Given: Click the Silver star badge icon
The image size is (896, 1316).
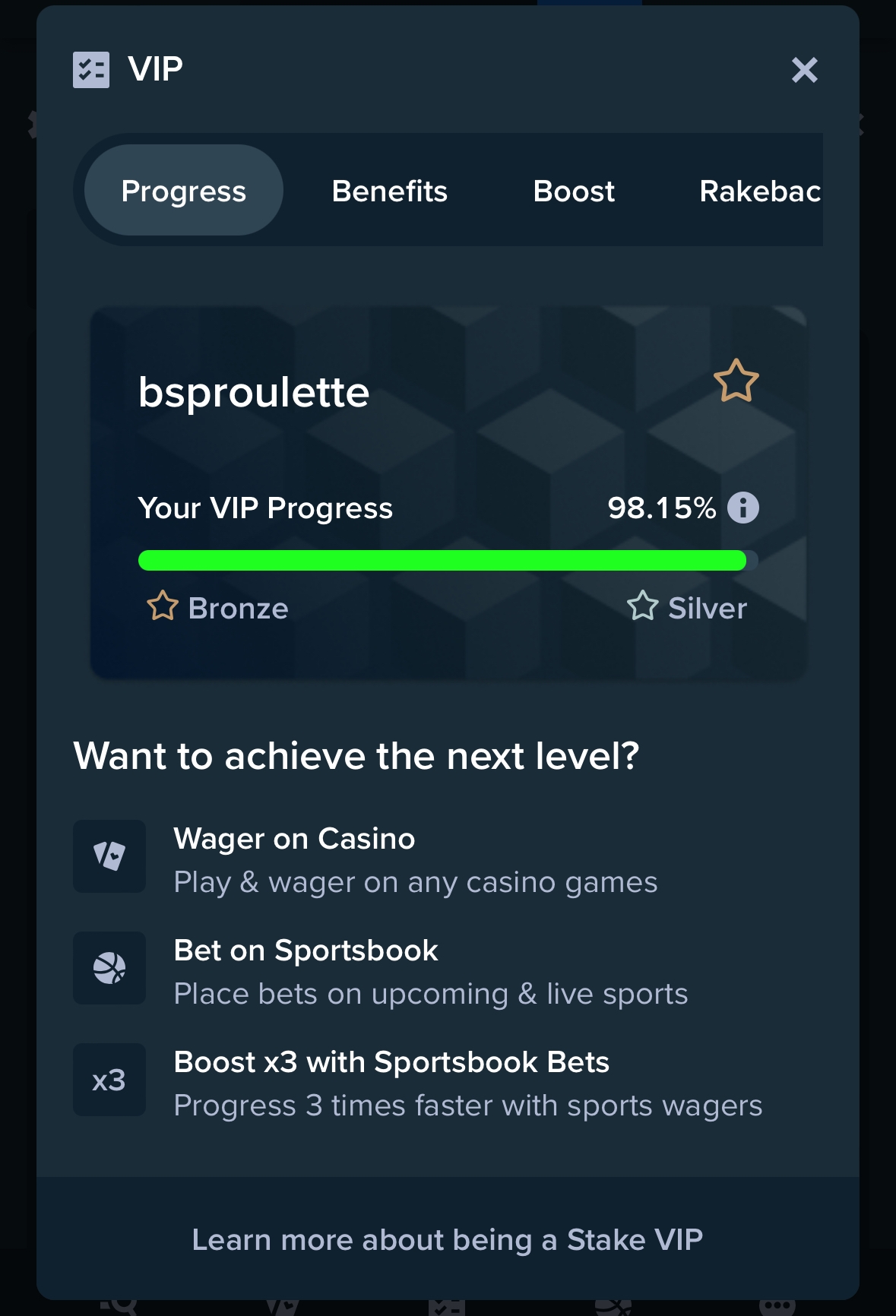Looking at the screenshot, I should pos(642,606).
